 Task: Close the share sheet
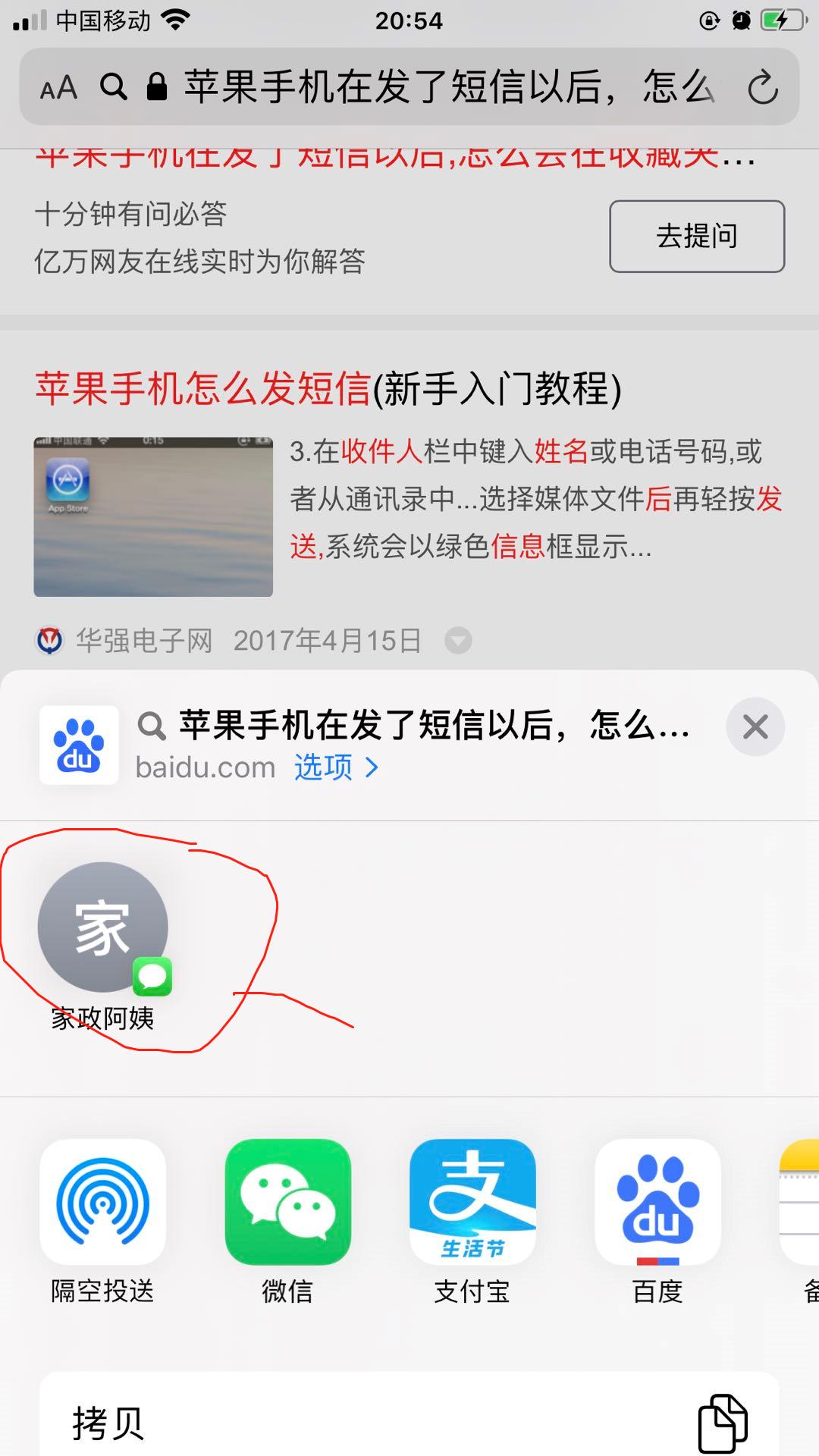tap(755, 726)
